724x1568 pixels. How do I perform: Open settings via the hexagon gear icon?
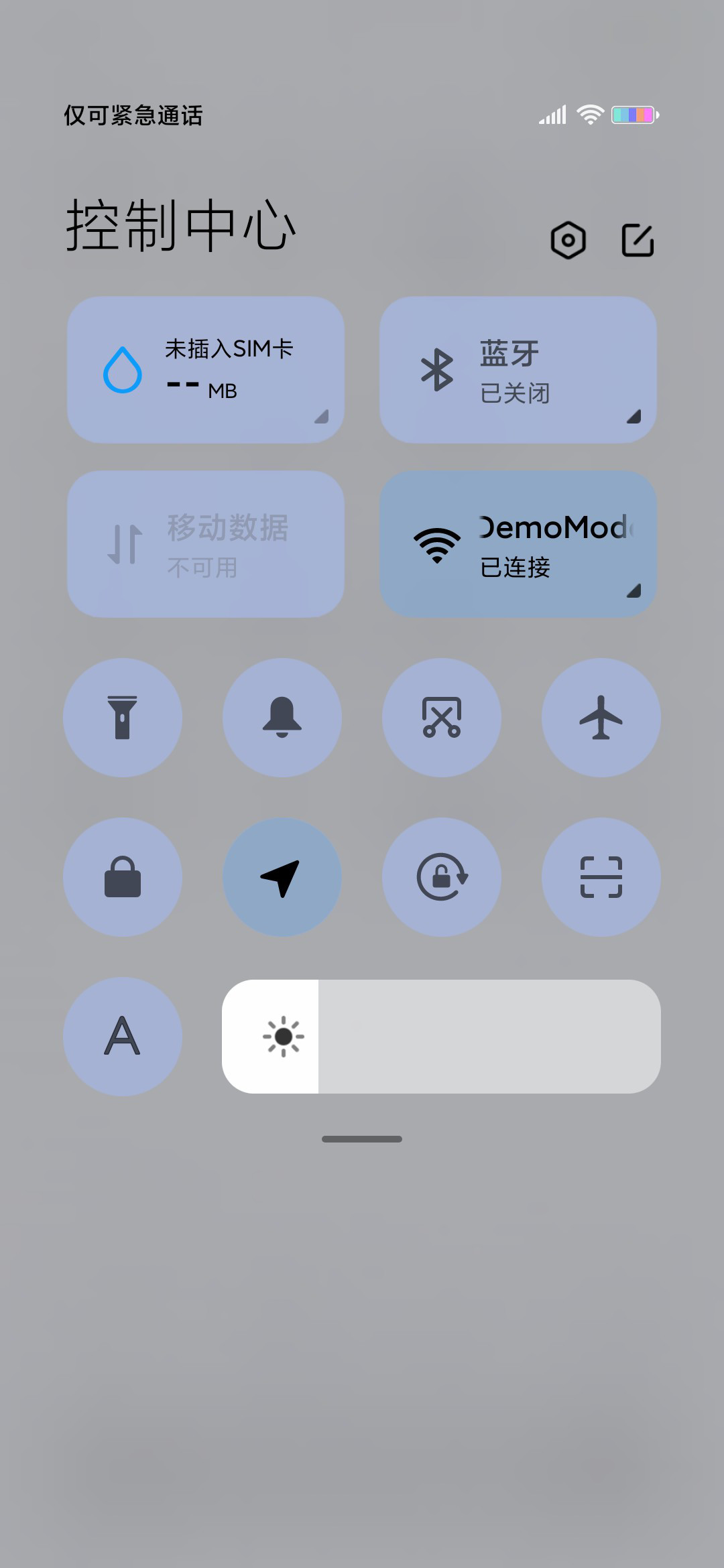tap(568, 240)
